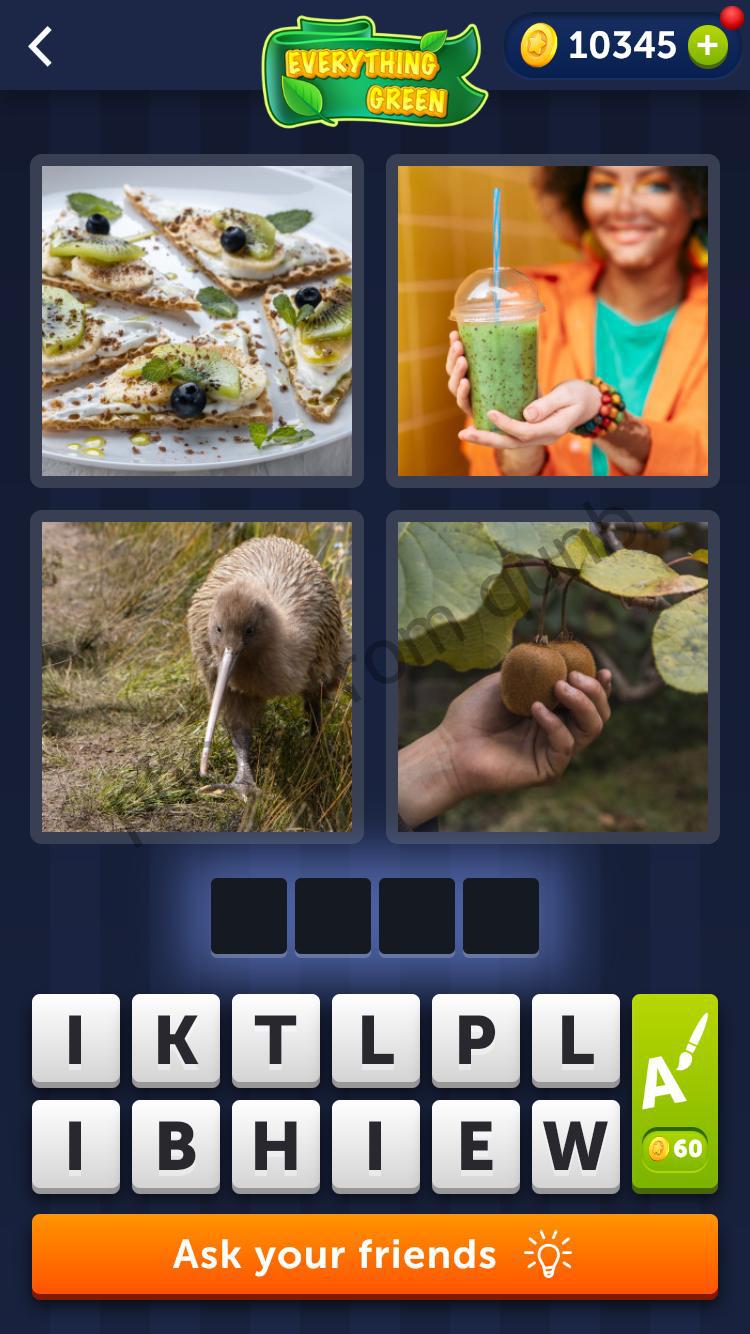Enlarge the green smoothie picture
This screenshot has width=750, height=1334.
[553, 321]
